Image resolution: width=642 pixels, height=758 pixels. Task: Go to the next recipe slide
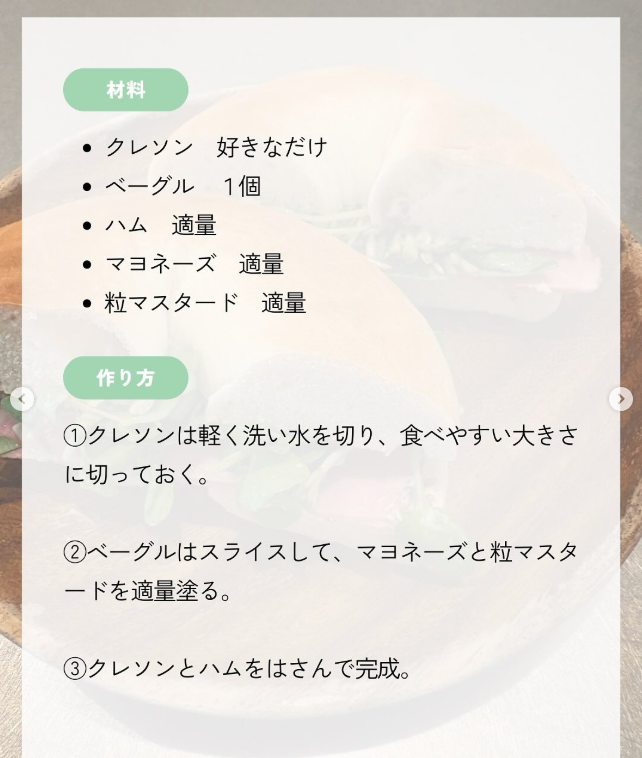click(x=620, y=399)
